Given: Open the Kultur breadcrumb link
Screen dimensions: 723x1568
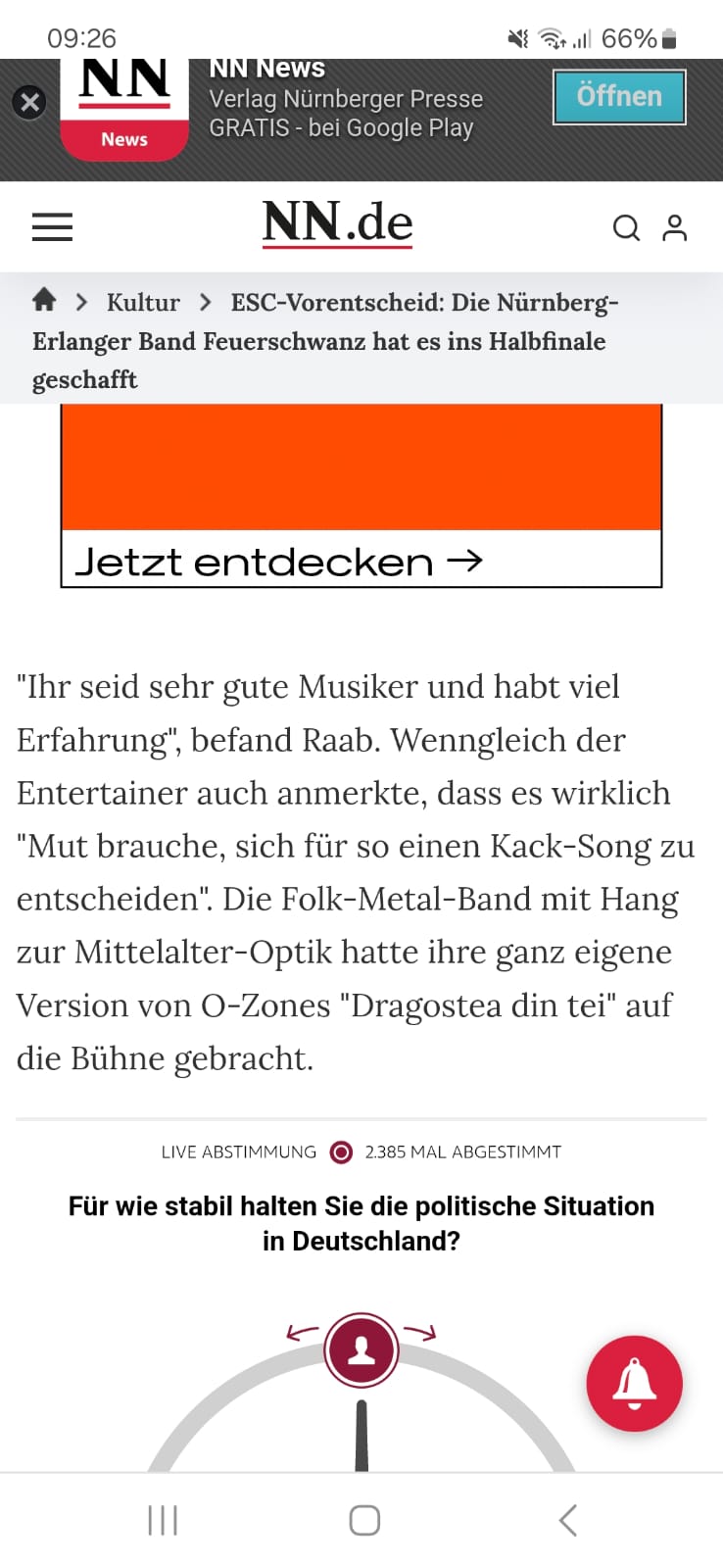Looking at the screenshot, I should pos(143,302).
